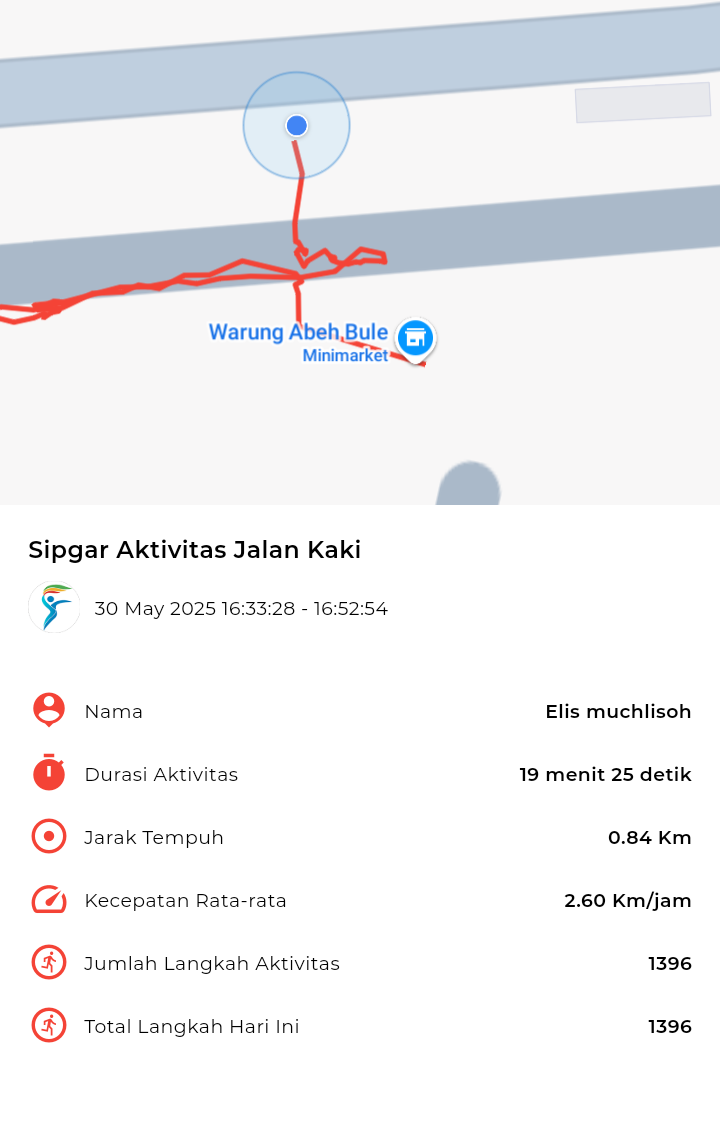Click the stopwatch icon for Durasi Aktivitas
Viewport: 720px width, 1126px height.
[48, 774]
